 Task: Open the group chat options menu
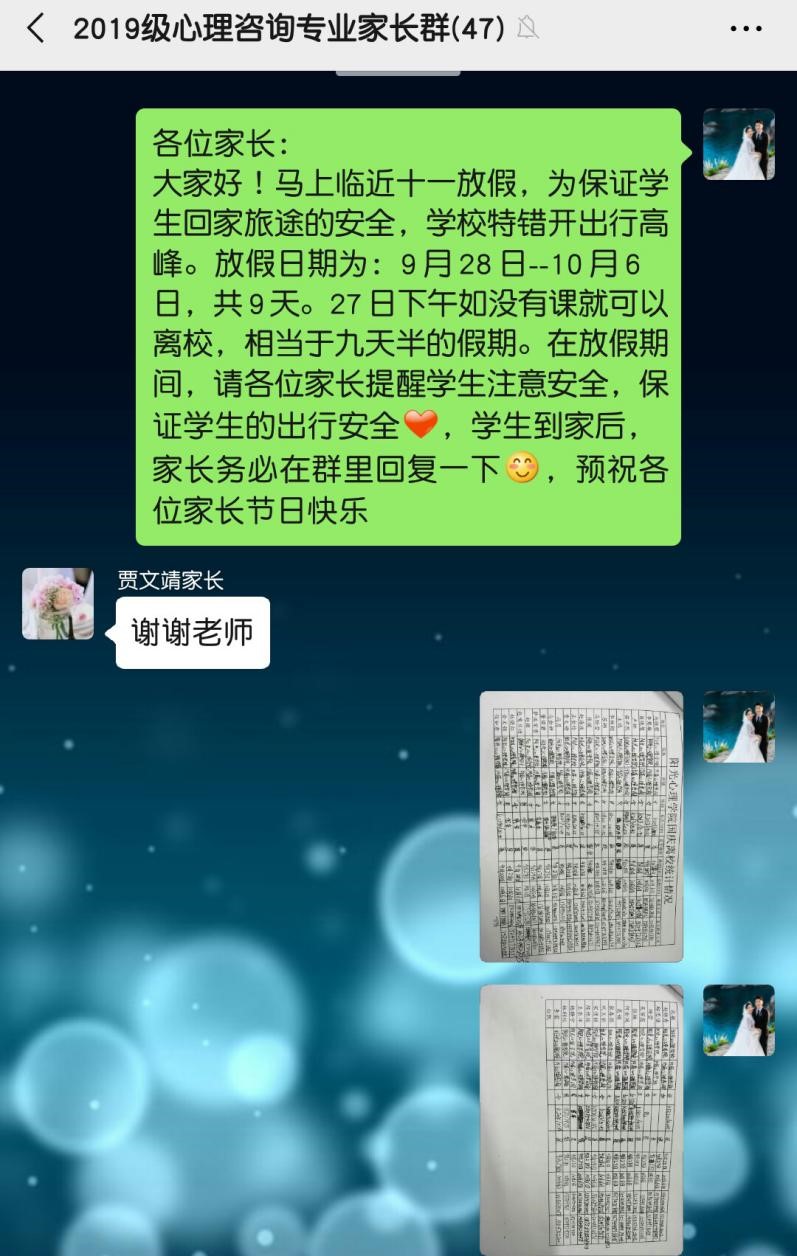746,29
